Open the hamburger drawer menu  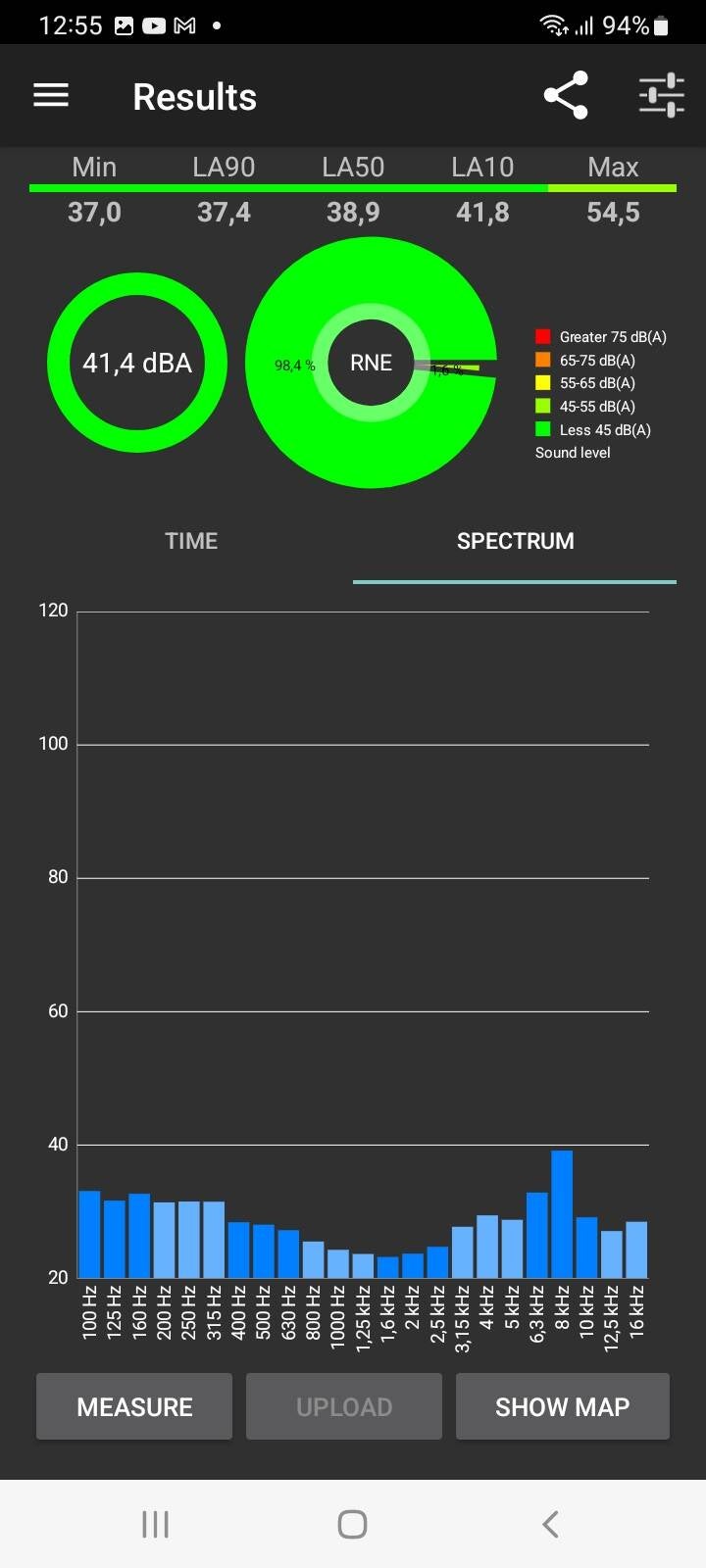[51, 95]
